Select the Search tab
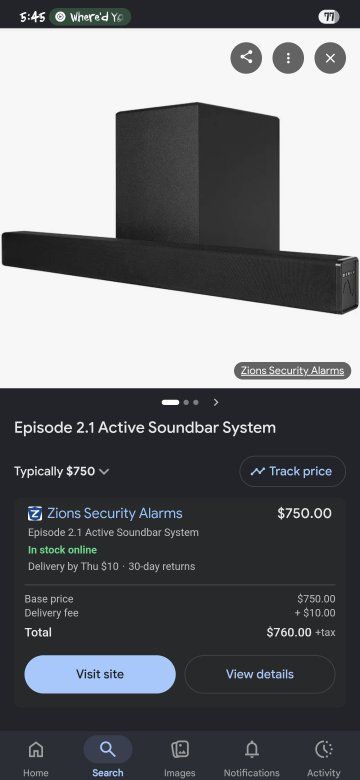 point(108,757)
